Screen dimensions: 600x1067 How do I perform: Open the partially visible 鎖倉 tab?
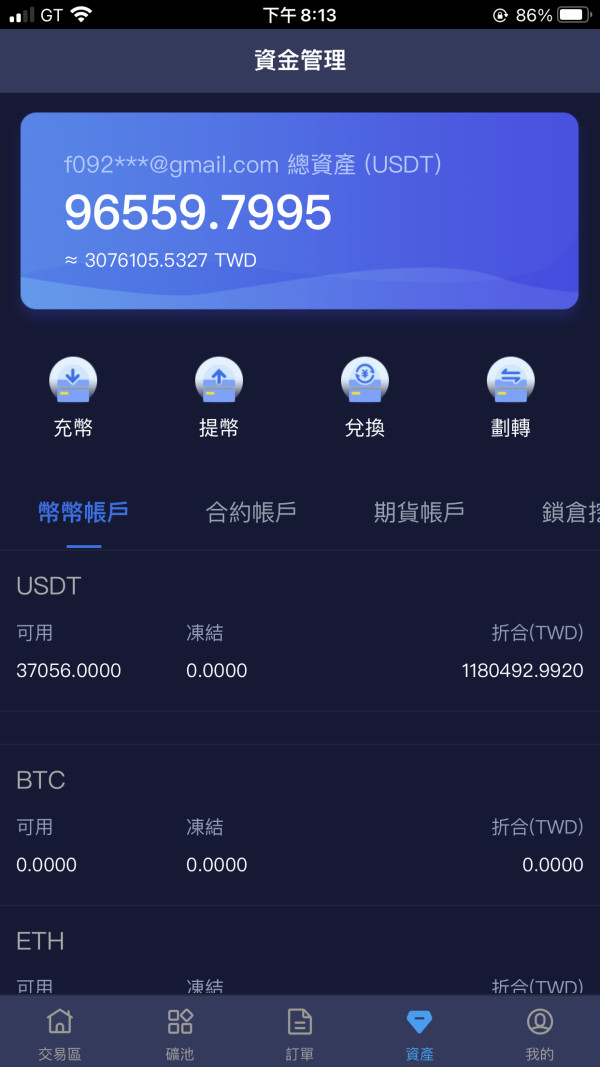[570, 512]
